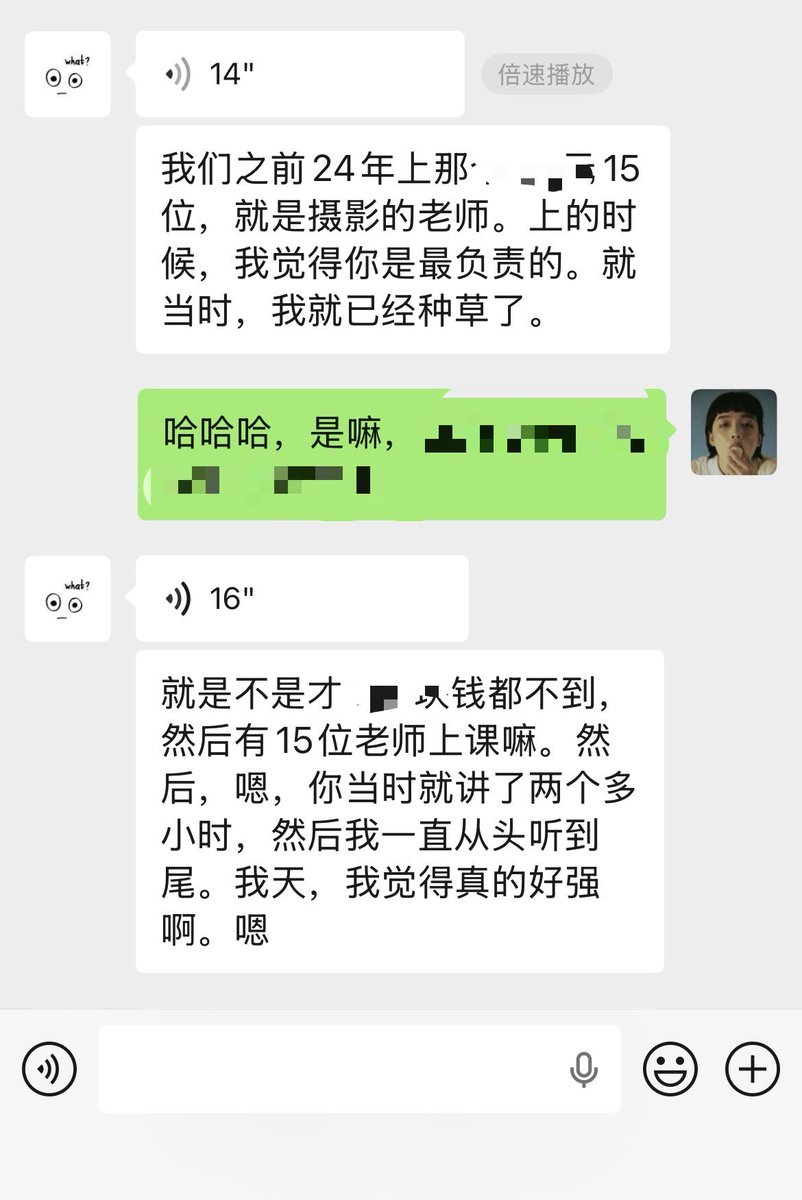Screen dimensions: 802x1200
Task: Switch to voice message mode via left speaker icon
Action: [51, 1069]
